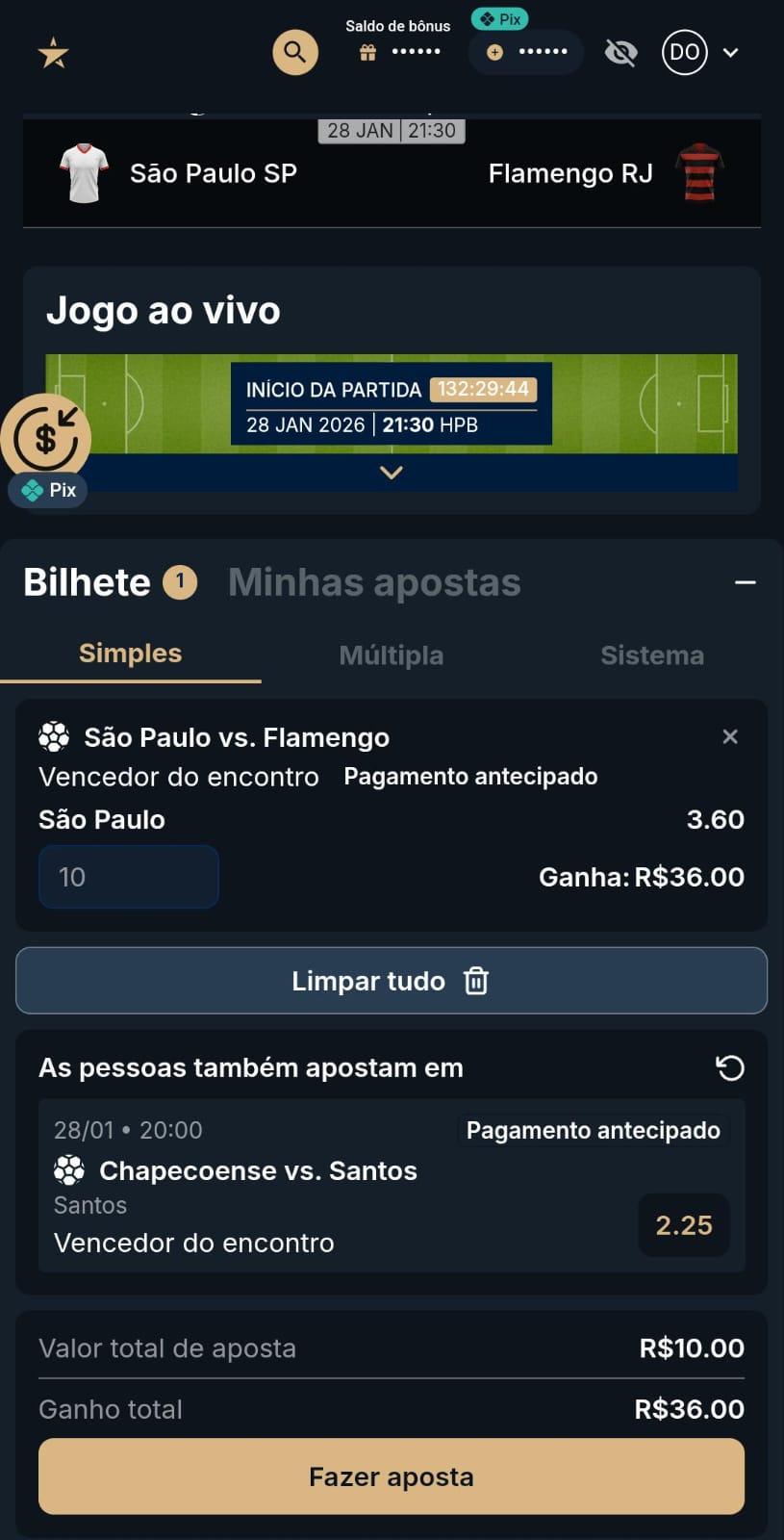784x1540 pixels.
Task: Switch to the Múltipla tab
Action: tap(391, 654)
